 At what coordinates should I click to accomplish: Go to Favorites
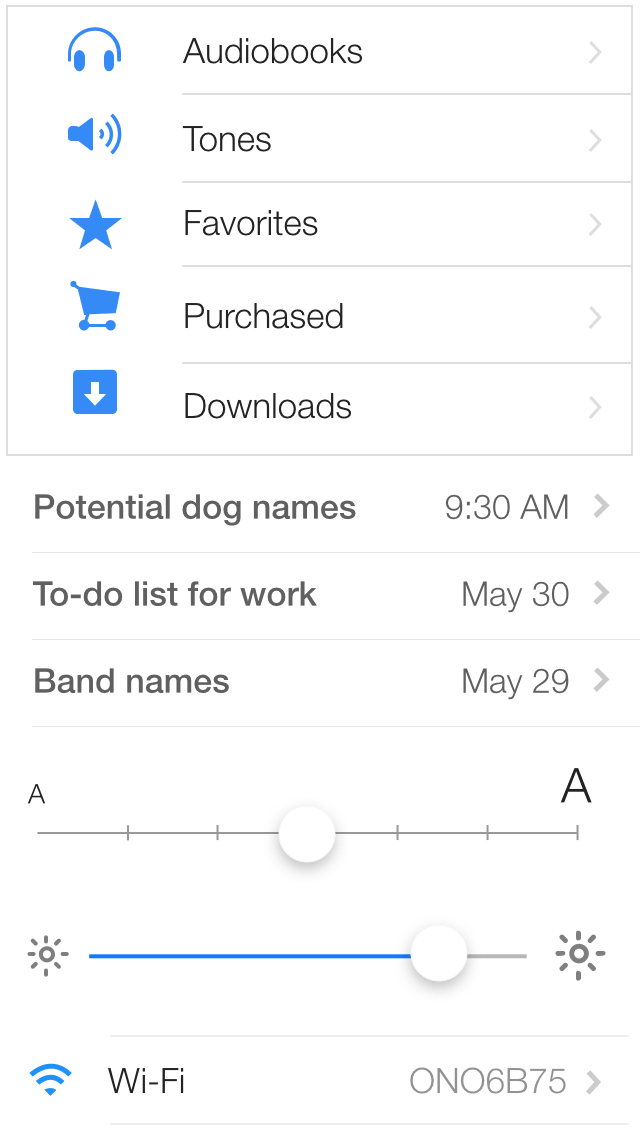pyautogui.click(x=320, y=224)
